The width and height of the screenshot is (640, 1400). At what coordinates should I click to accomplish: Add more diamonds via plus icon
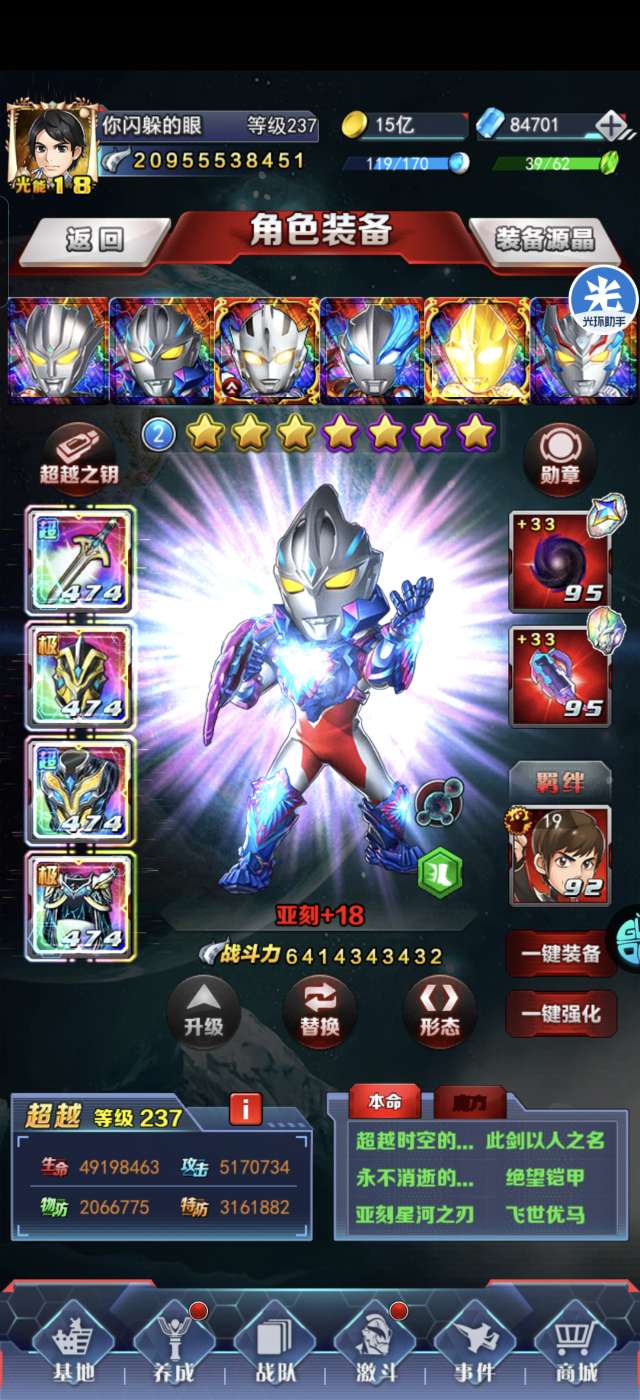click(x=611, y=126)
